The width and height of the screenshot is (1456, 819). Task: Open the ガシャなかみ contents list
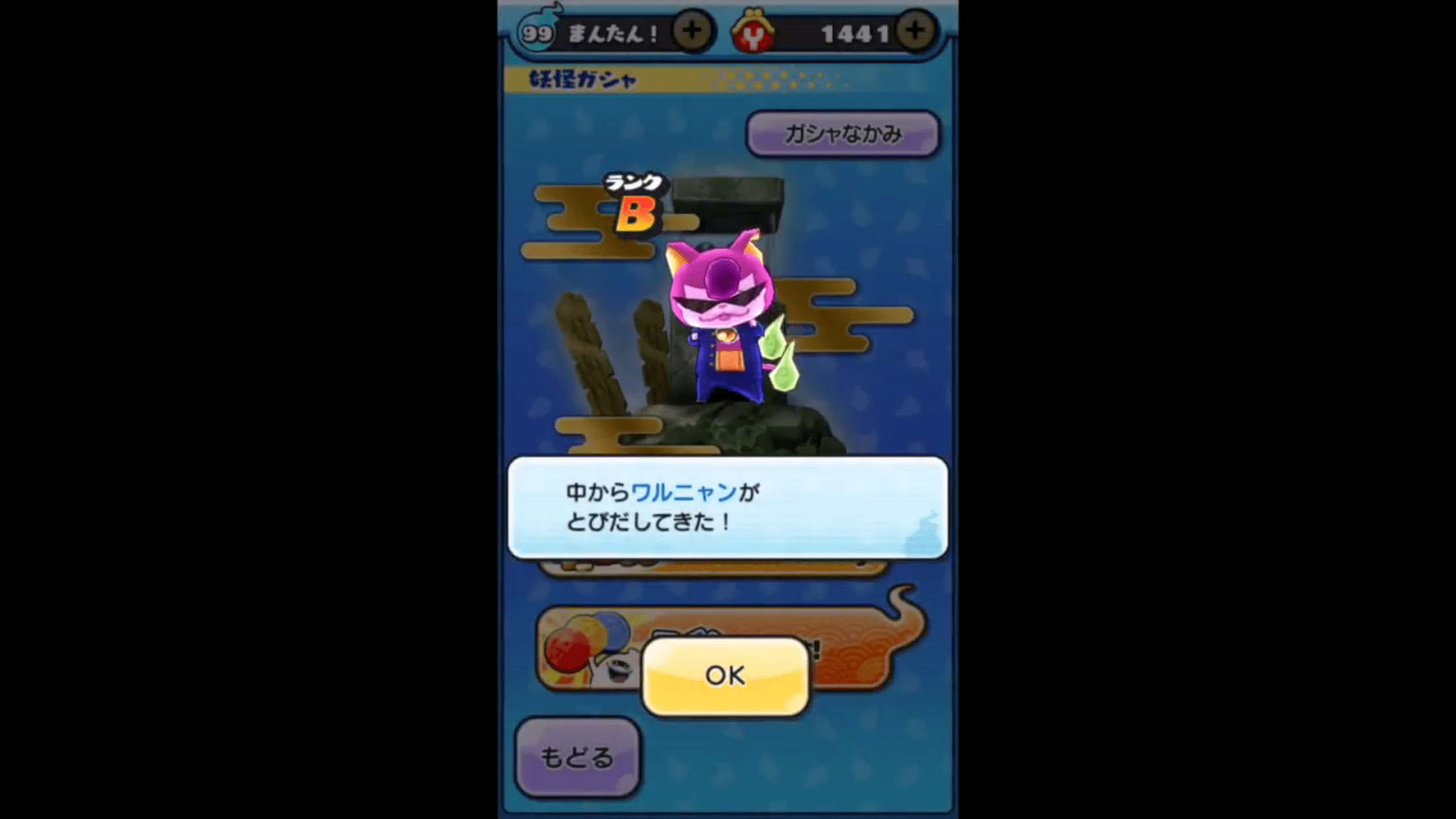click(x=842, y=134)
